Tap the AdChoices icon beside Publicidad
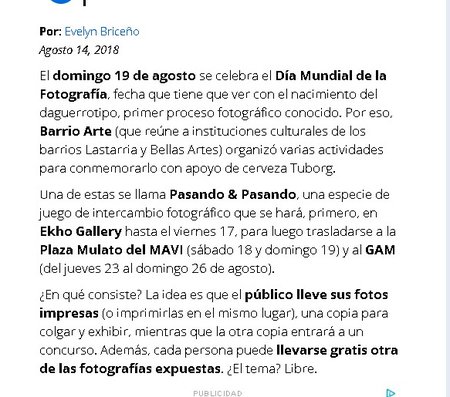Screen dimensions: 450x397 click(391, 393)
